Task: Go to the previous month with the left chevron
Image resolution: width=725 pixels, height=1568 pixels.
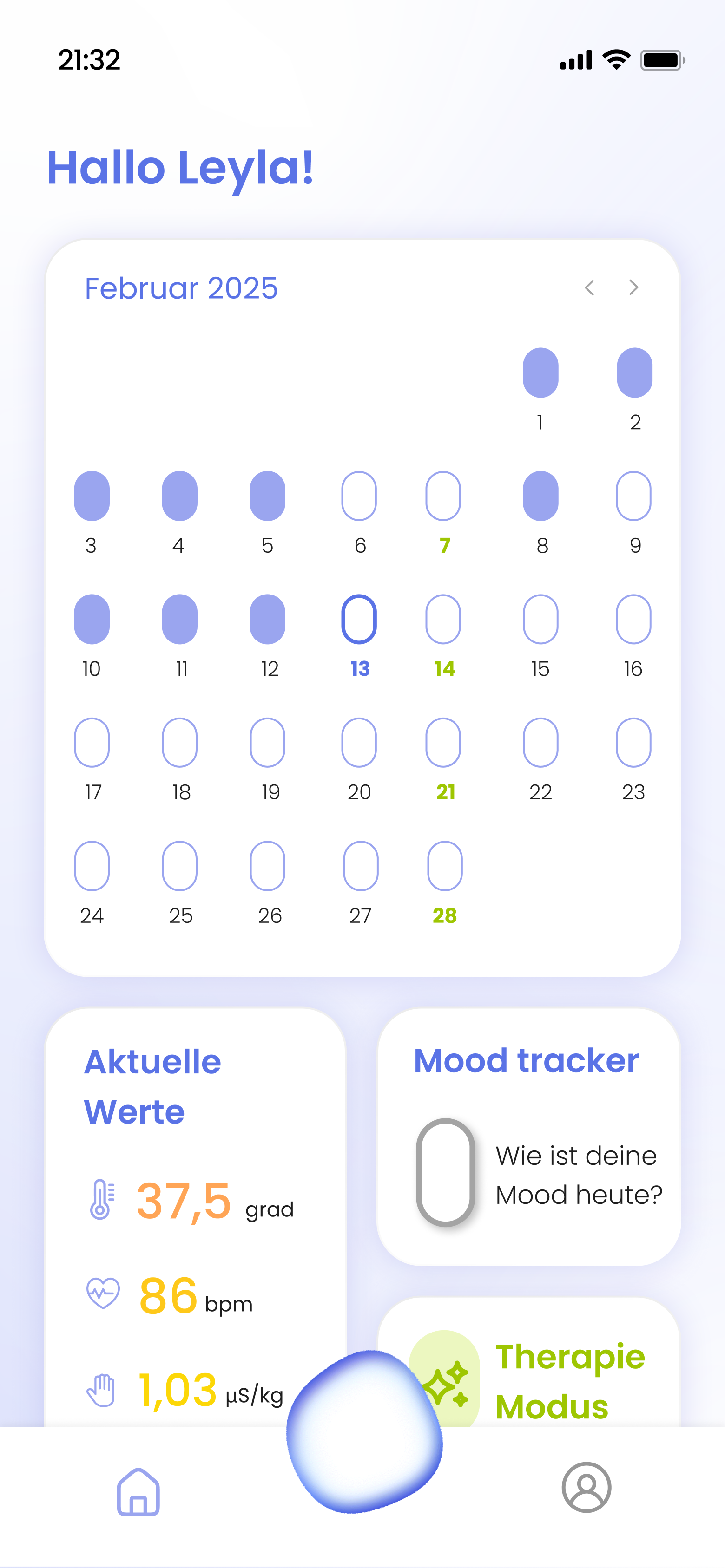Action: pos(590,288)
